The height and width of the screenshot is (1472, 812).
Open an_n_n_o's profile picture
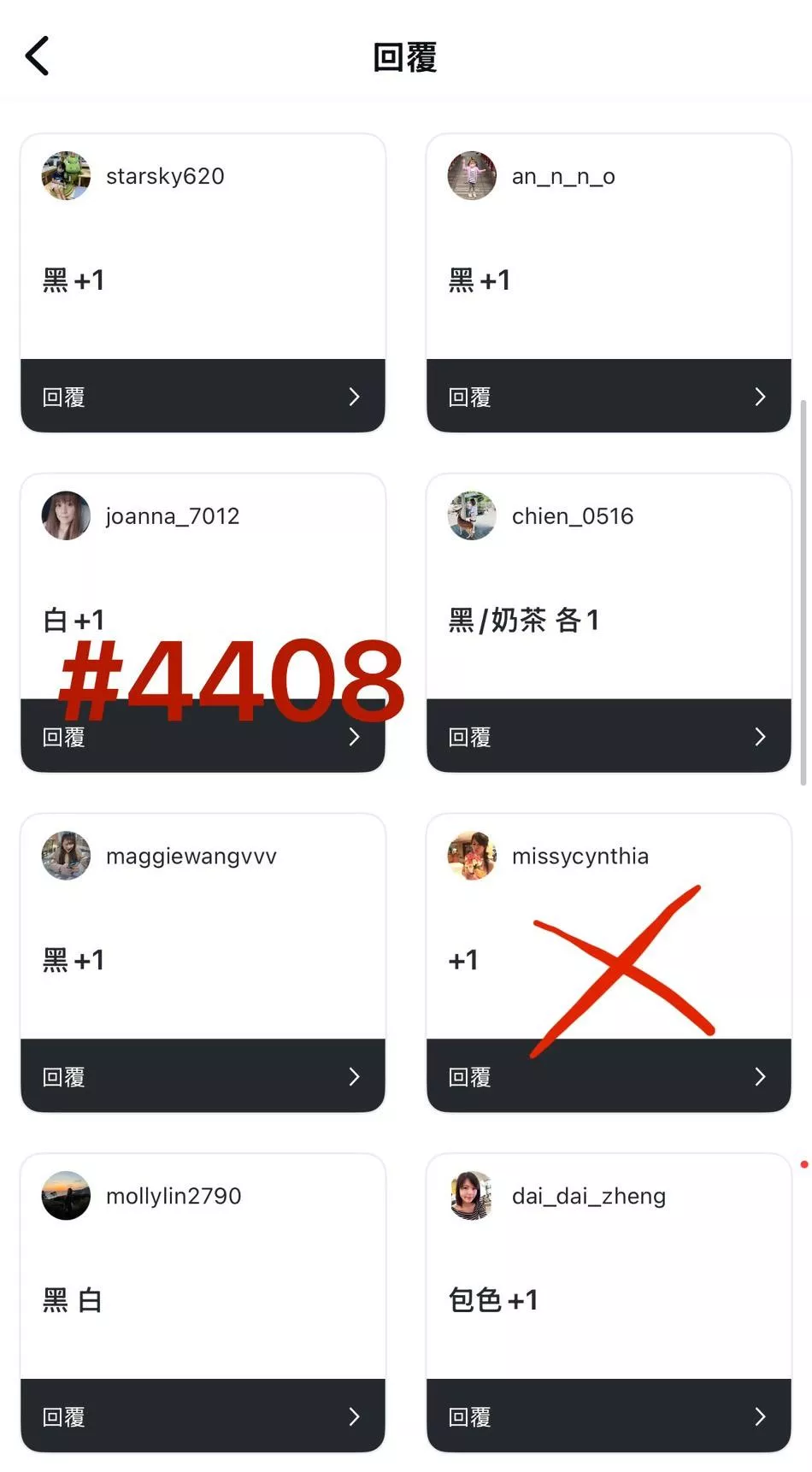472,176
